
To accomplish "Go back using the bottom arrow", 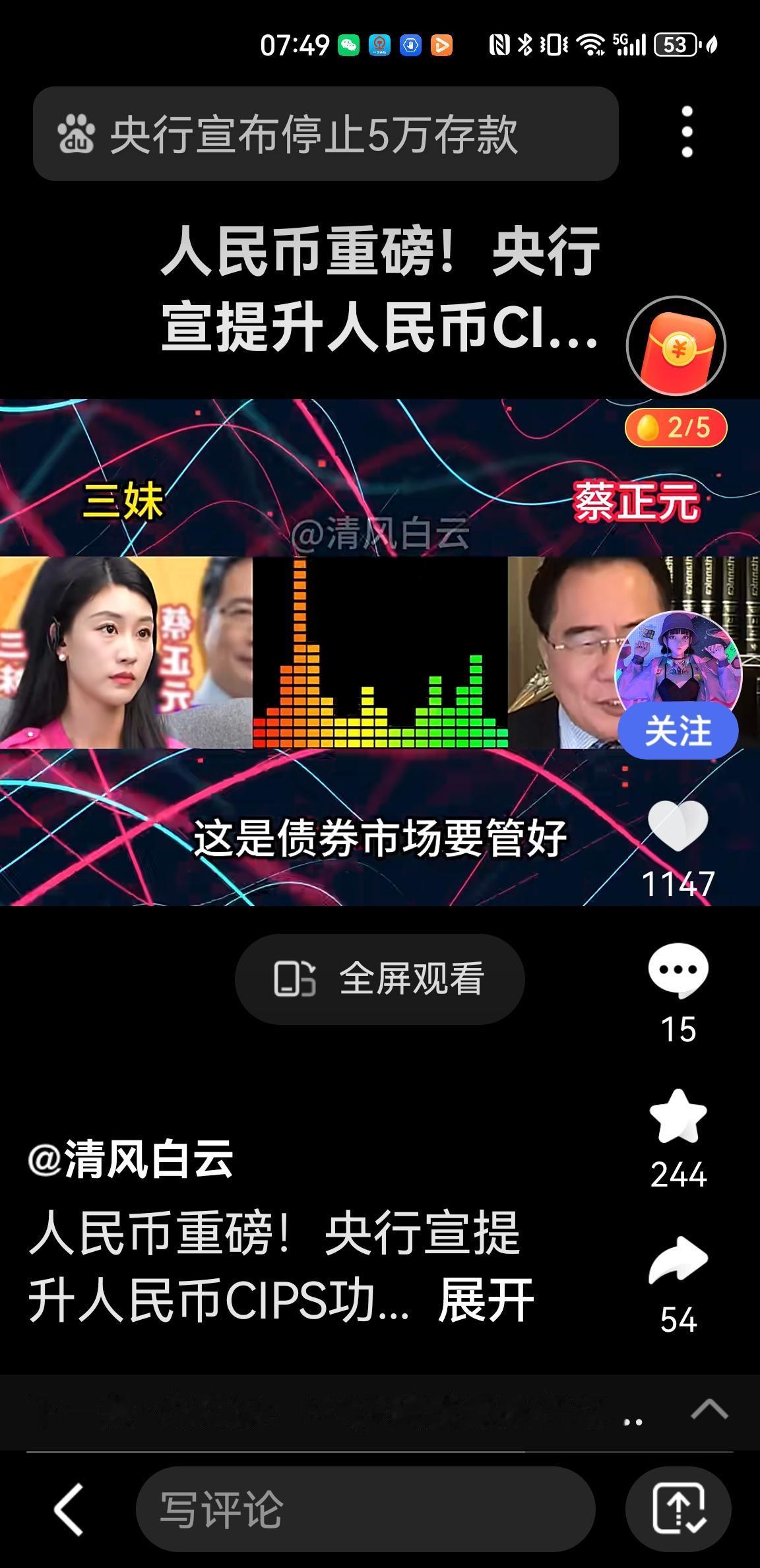I will click(69, 1509).
